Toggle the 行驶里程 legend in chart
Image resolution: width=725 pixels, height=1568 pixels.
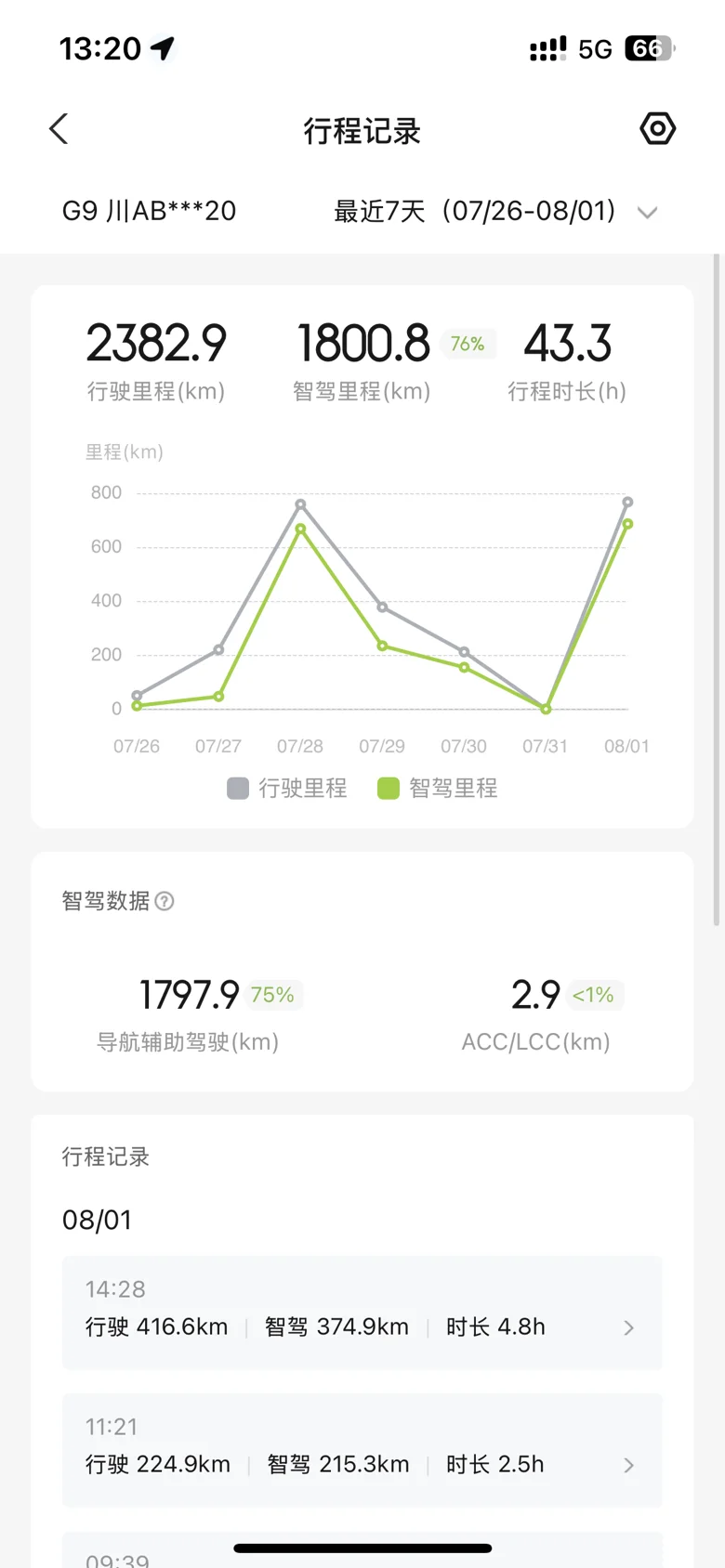click(287, 789)
